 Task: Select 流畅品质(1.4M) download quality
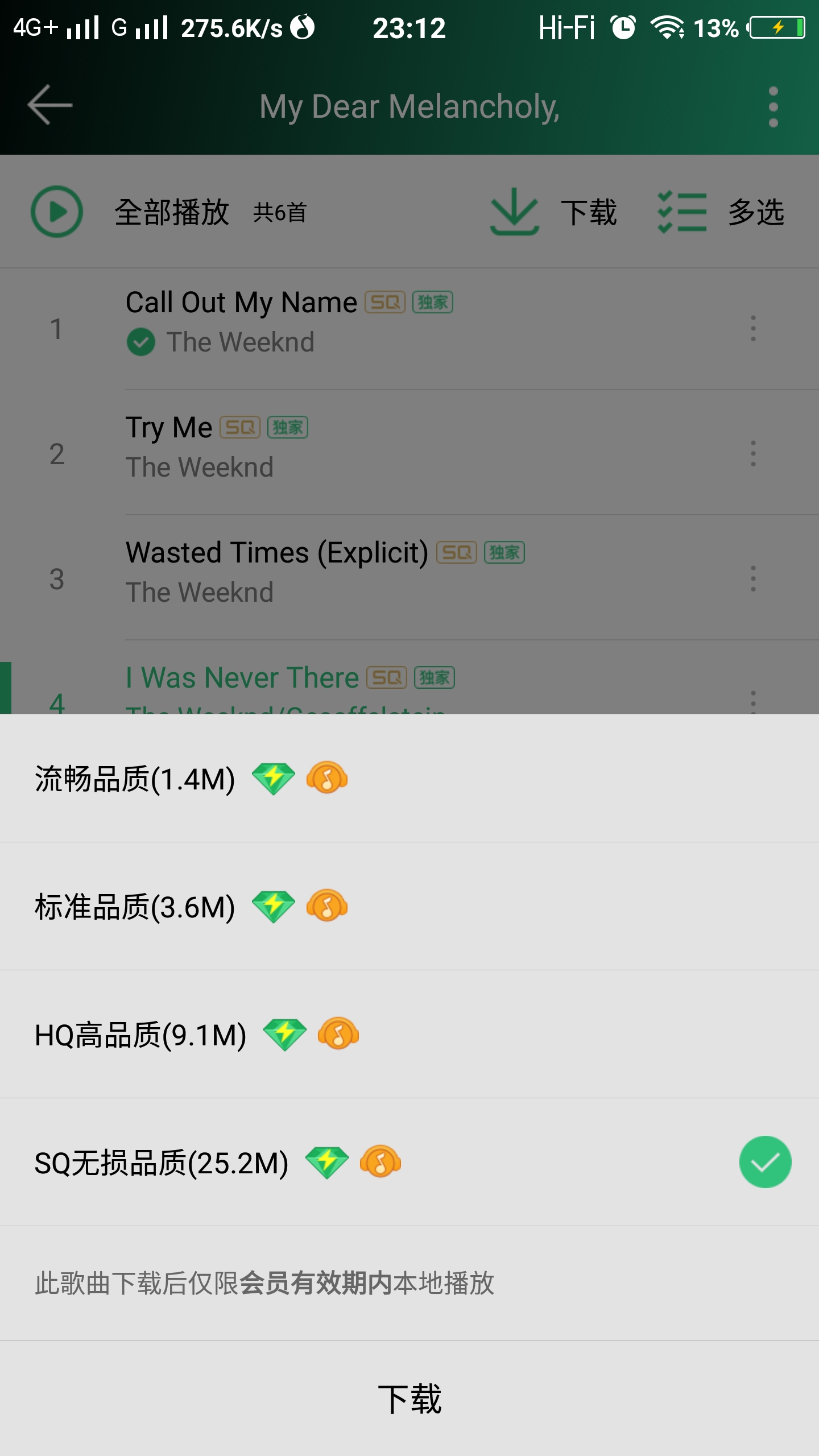coord(409,778)
